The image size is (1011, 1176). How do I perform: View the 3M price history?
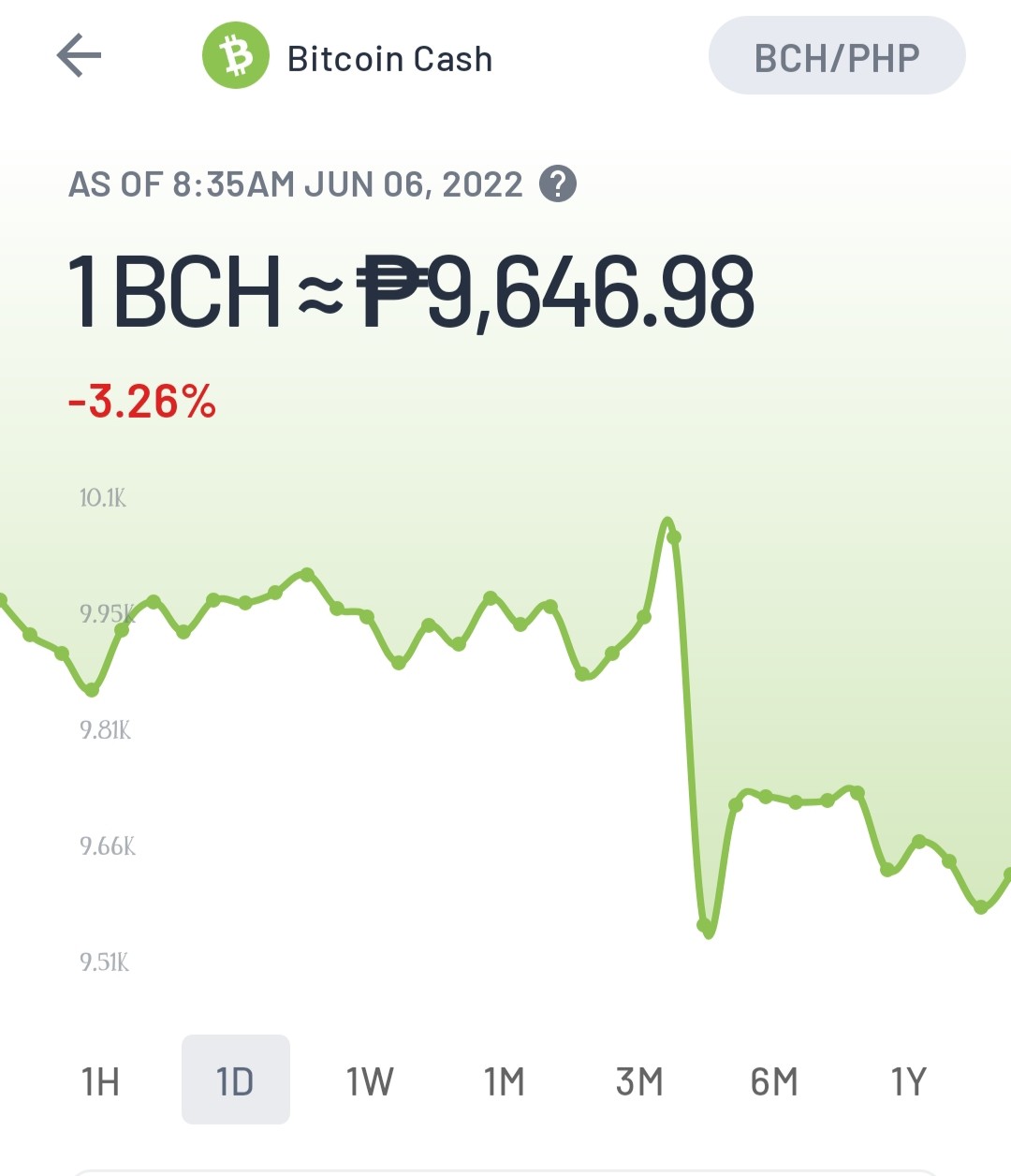tap(639, 1081)
